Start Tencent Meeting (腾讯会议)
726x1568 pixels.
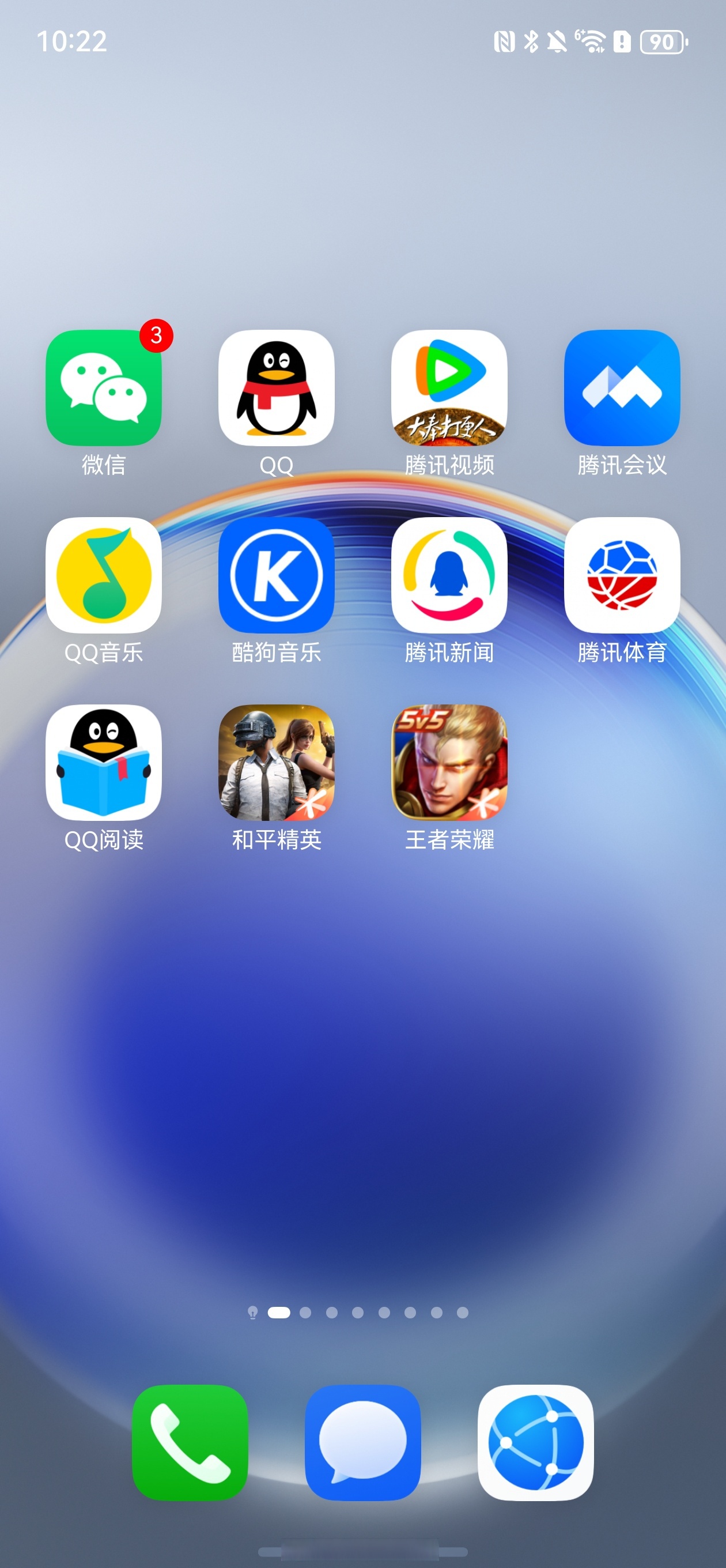(622, 388)
